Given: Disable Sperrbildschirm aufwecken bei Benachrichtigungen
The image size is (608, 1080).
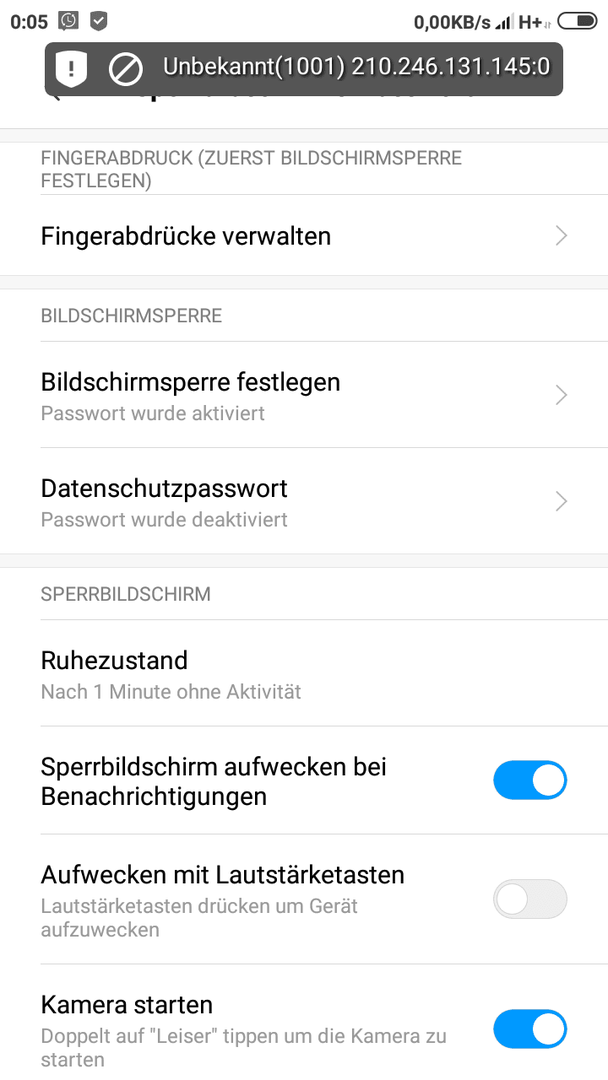Looking at the screenshot, I should 530,780.
